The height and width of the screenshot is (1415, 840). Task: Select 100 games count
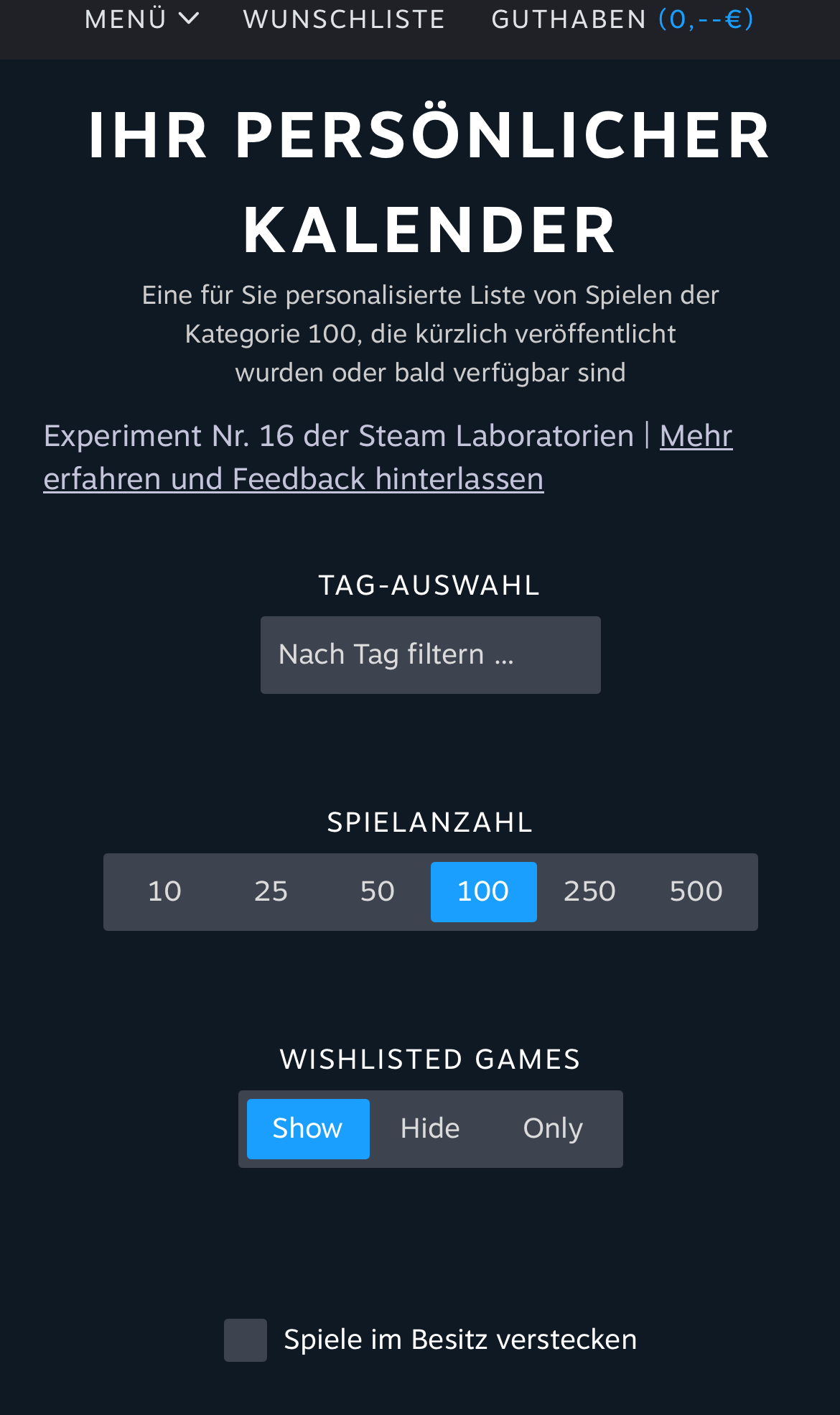tap(483, 891)
